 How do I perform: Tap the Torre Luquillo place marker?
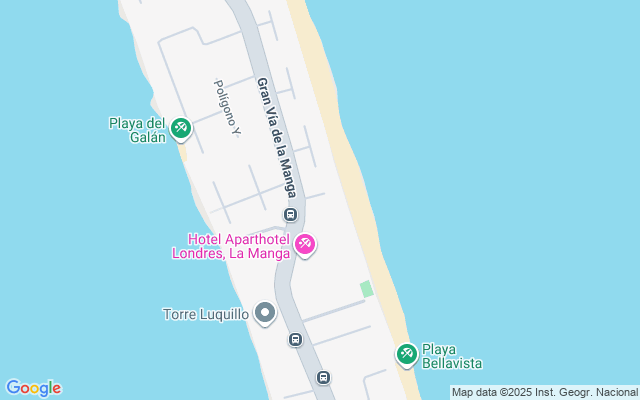point(265,314)
